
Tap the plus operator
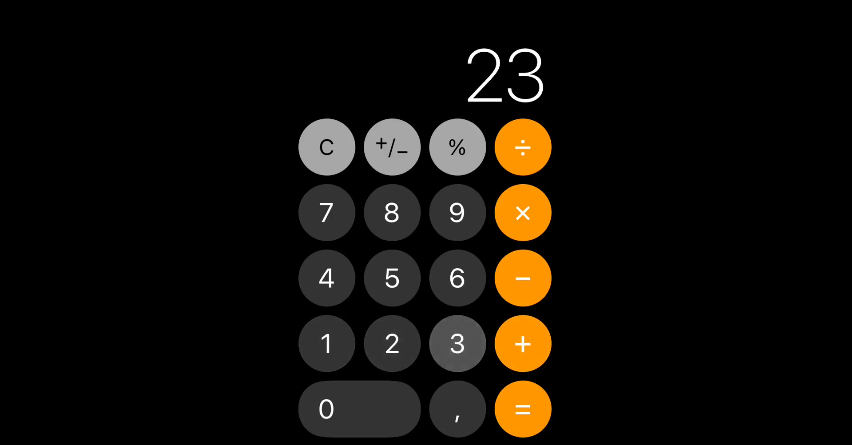tap(523, 344)
